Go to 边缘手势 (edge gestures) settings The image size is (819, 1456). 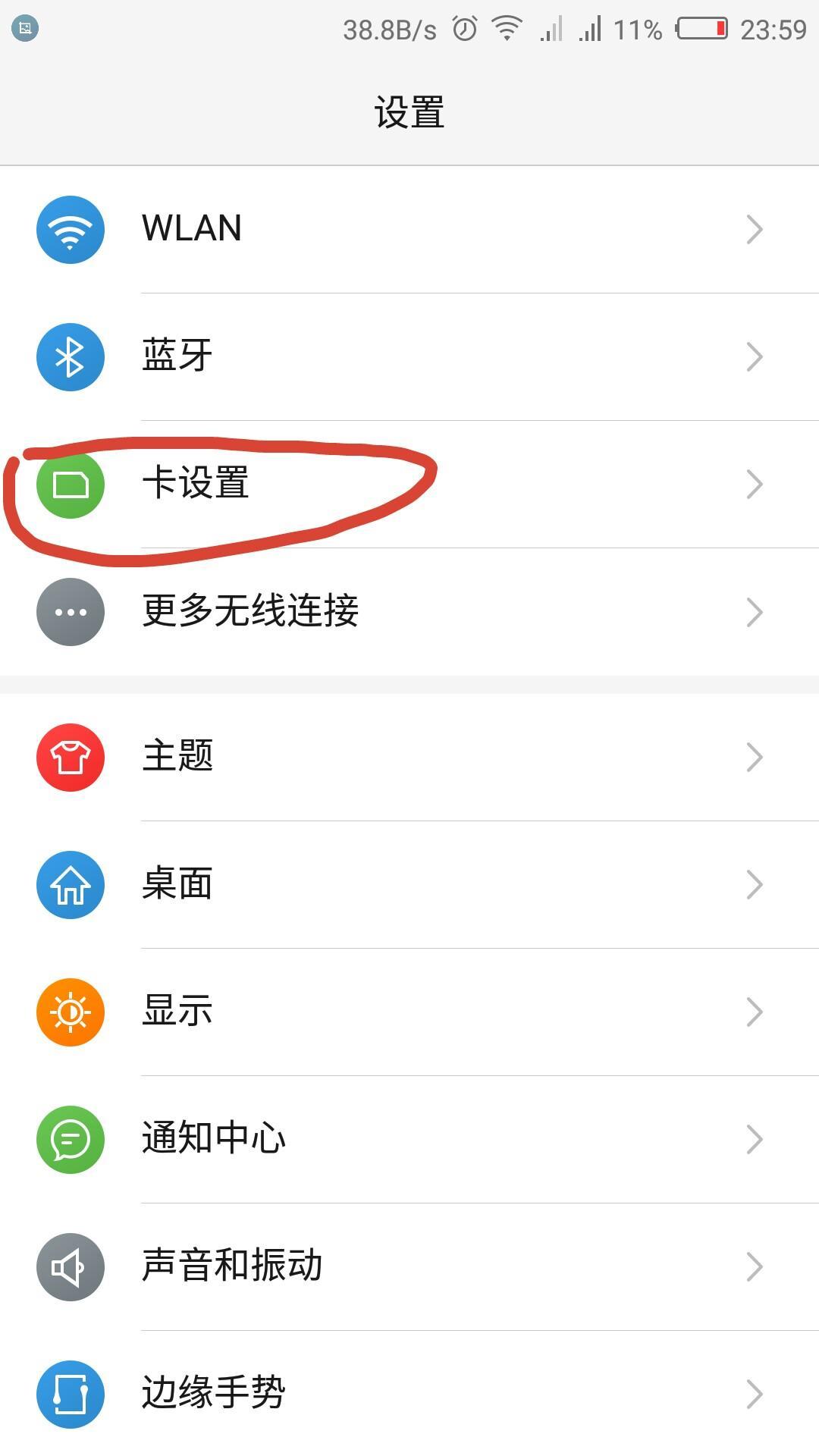click(409, 1394)
